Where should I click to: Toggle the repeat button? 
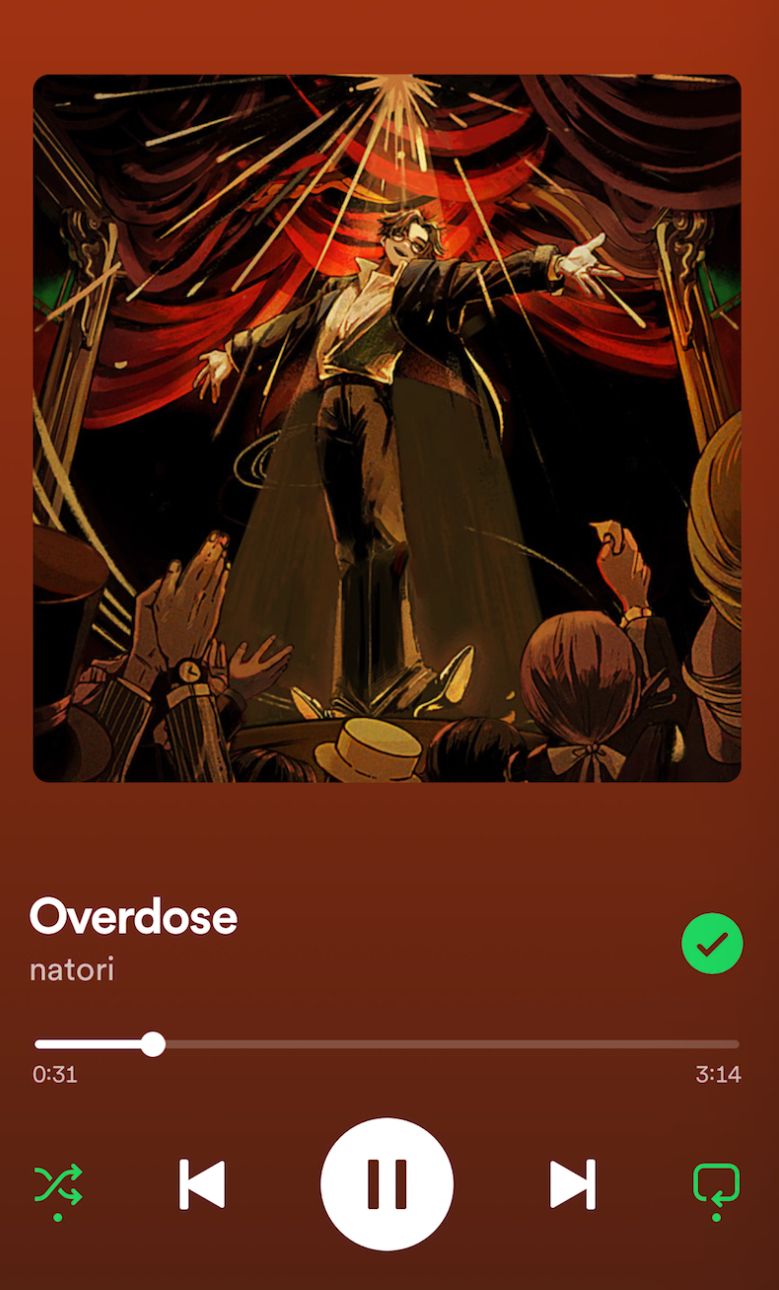pos(716,1185)
